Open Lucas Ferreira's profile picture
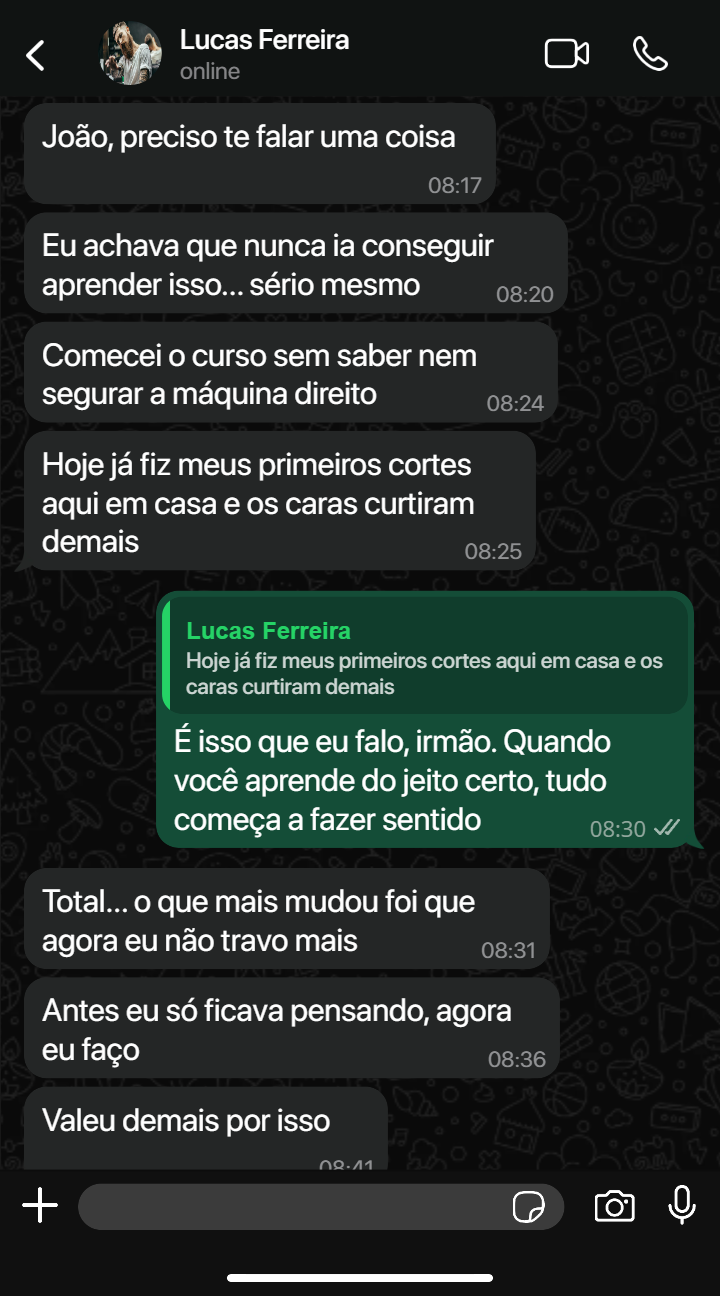The image size is (720, 1296). tap(131, 54)
